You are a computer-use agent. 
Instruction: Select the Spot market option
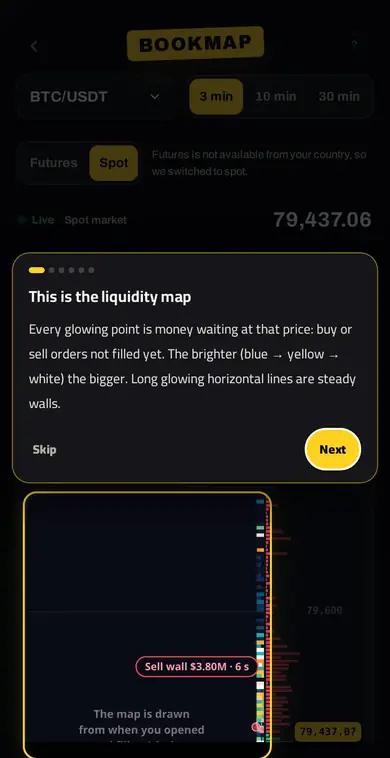tap(114, 163)
